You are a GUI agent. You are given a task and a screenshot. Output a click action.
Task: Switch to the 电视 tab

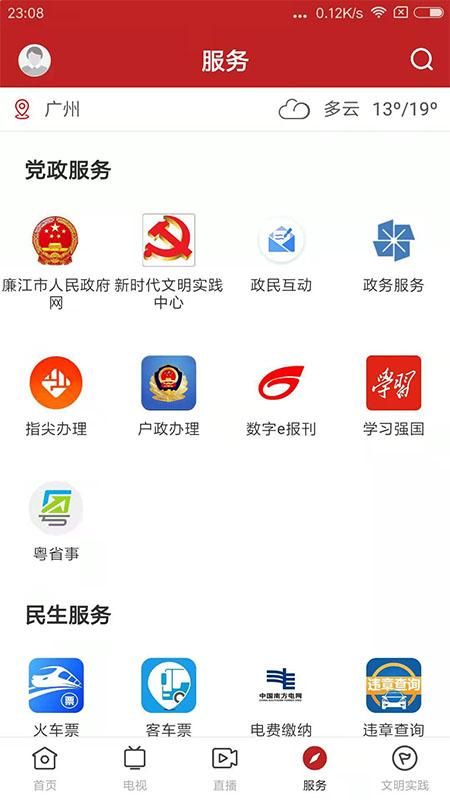pos(135,768)
